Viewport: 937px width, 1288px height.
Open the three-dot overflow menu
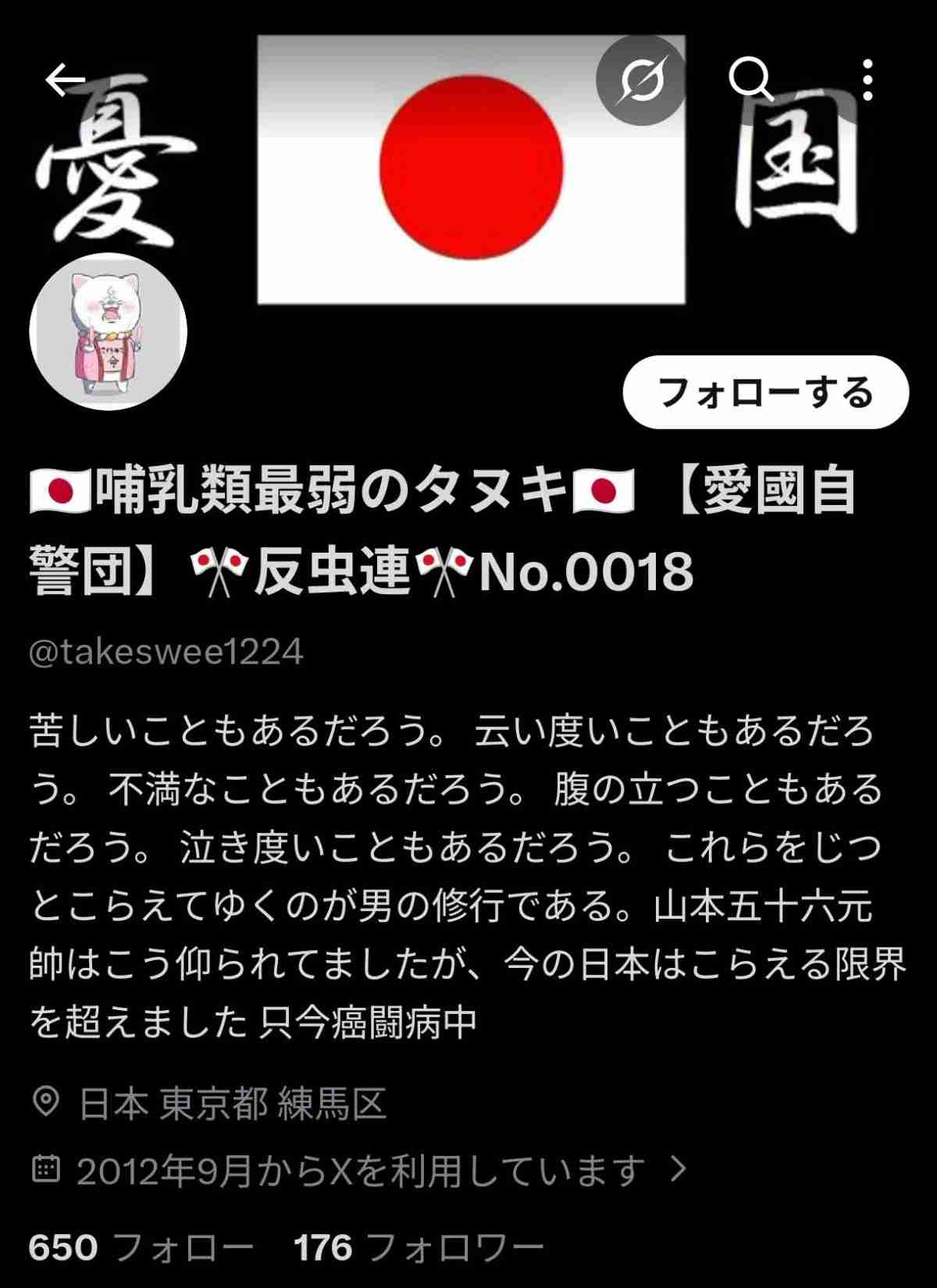[868, 80]
